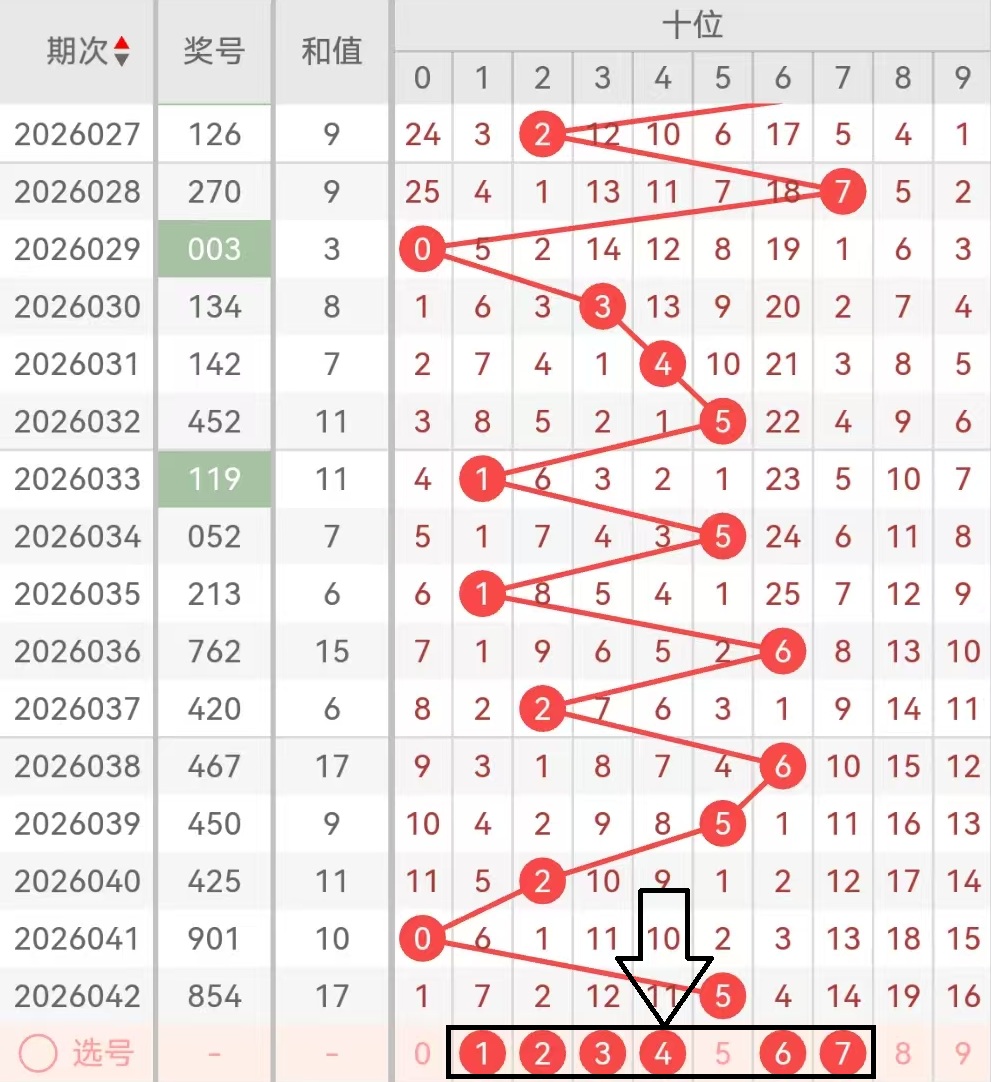Pick number 5 in the 选号 row
991x1082 pixels.
[x=722, y=1053]
